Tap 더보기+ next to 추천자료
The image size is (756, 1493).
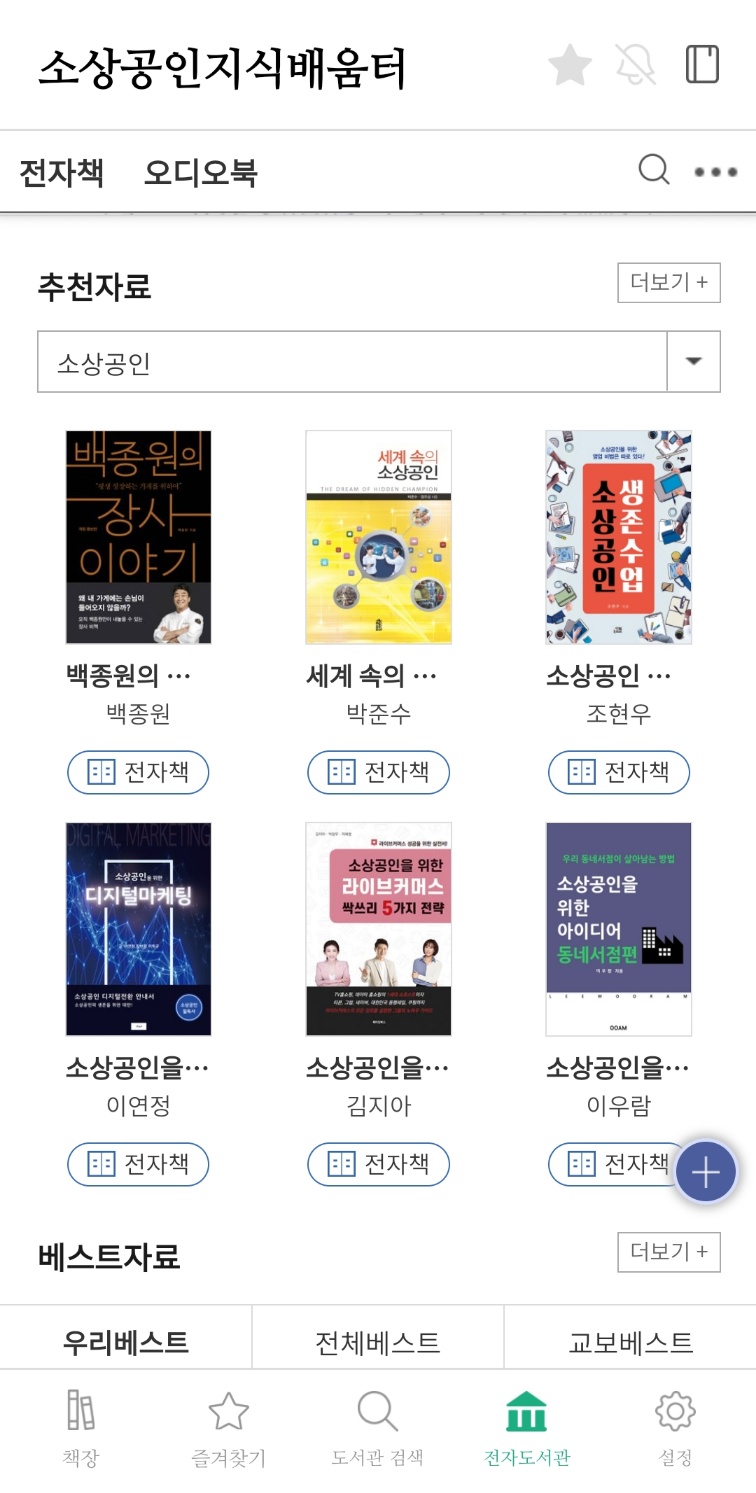668,283
